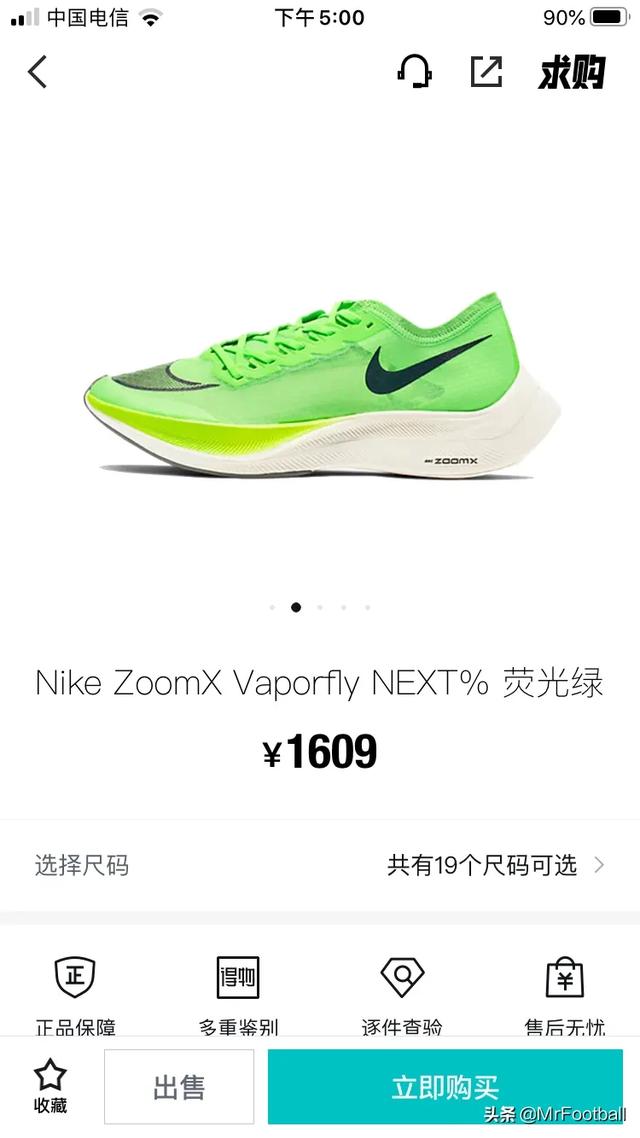Viewport: 640px width, 1138px height.
Task: Add shoe to favorites 收藏
Action: pos(50,1086)
